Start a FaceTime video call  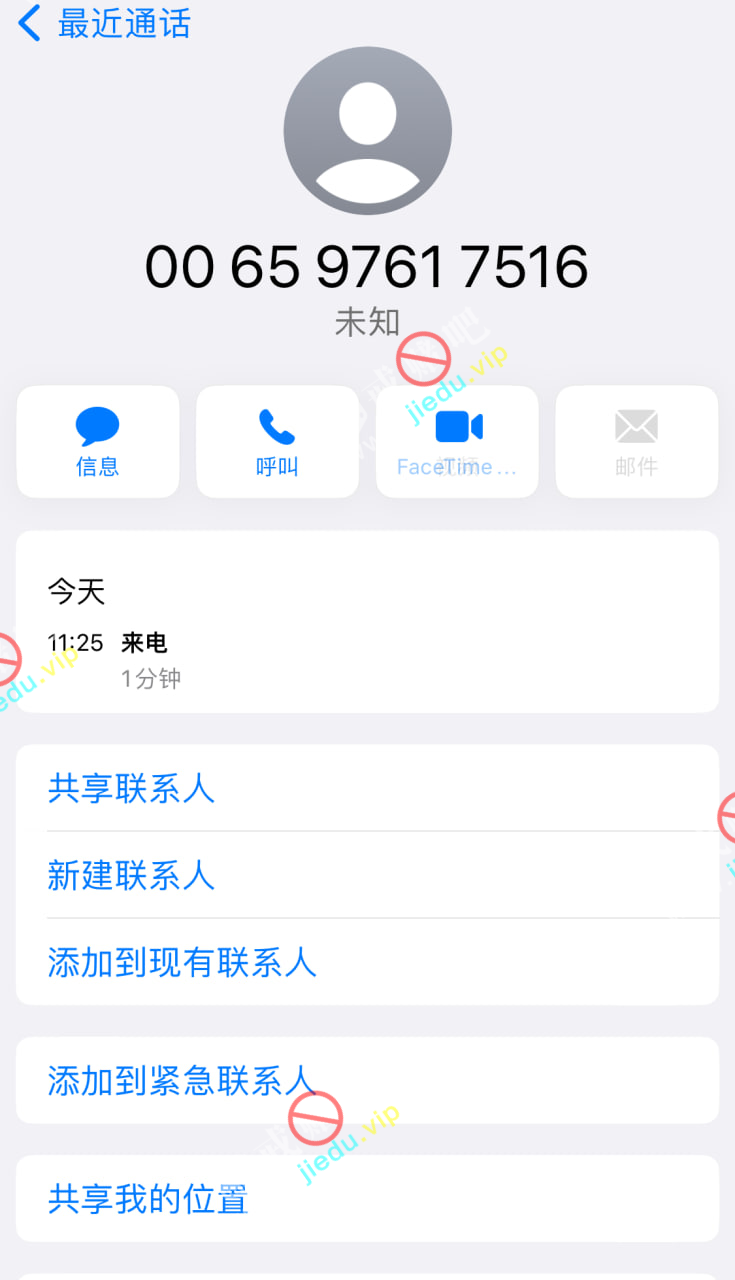coord(457,441)
